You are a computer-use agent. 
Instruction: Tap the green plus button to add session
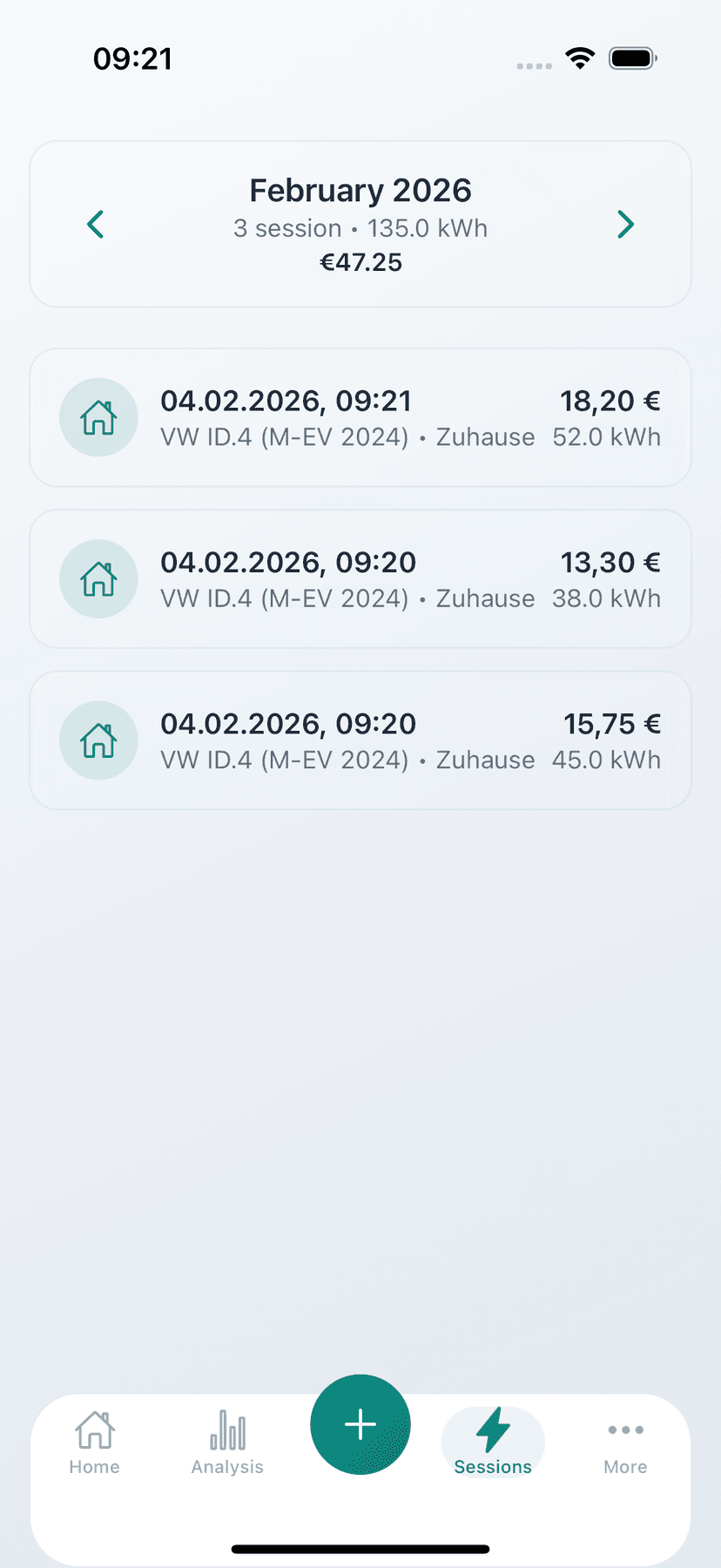pos(360,1424)
